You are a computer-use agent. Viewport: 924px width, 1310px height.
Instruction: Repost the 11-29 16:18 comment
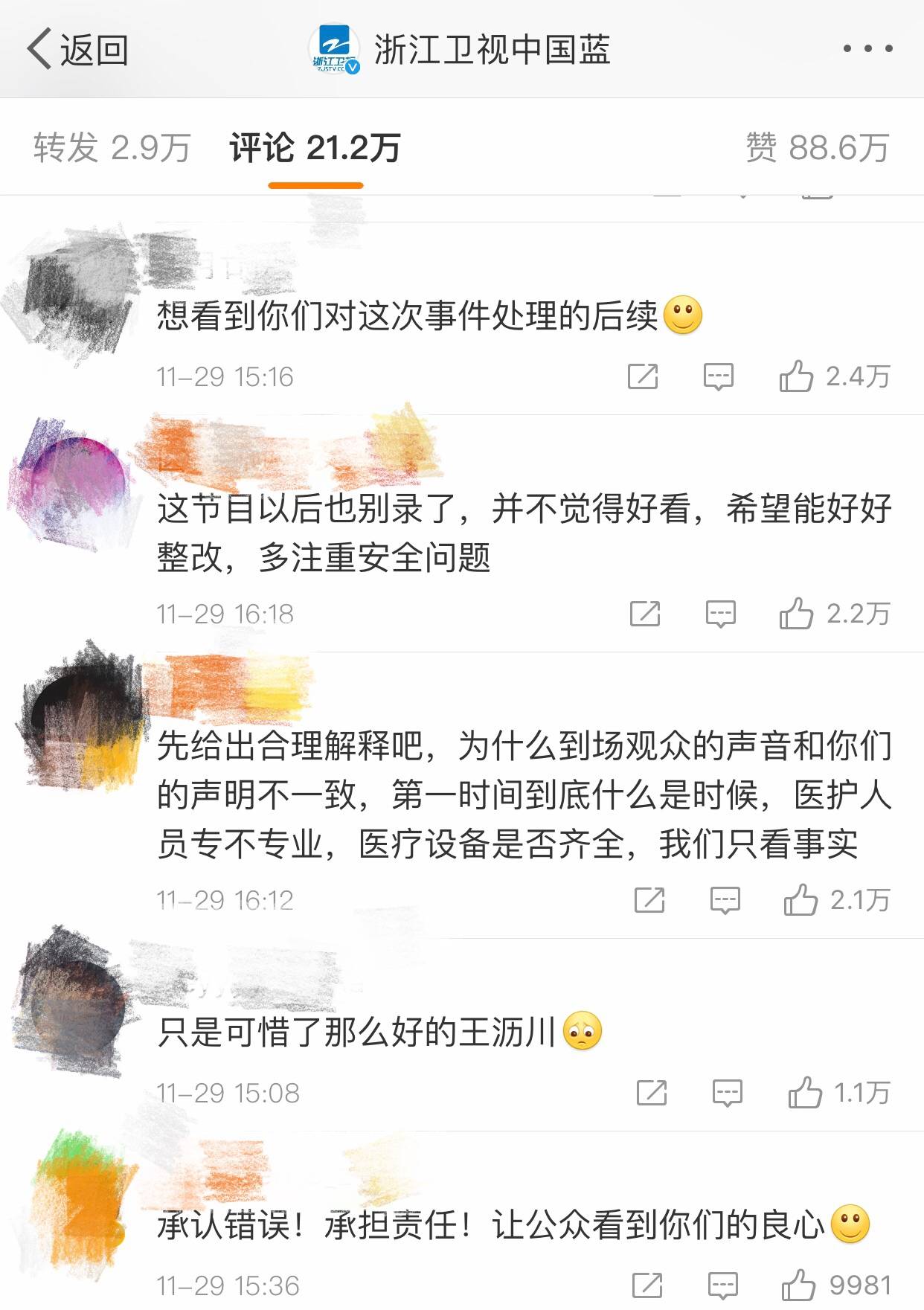pyautogui.click(x=644, y=614)
